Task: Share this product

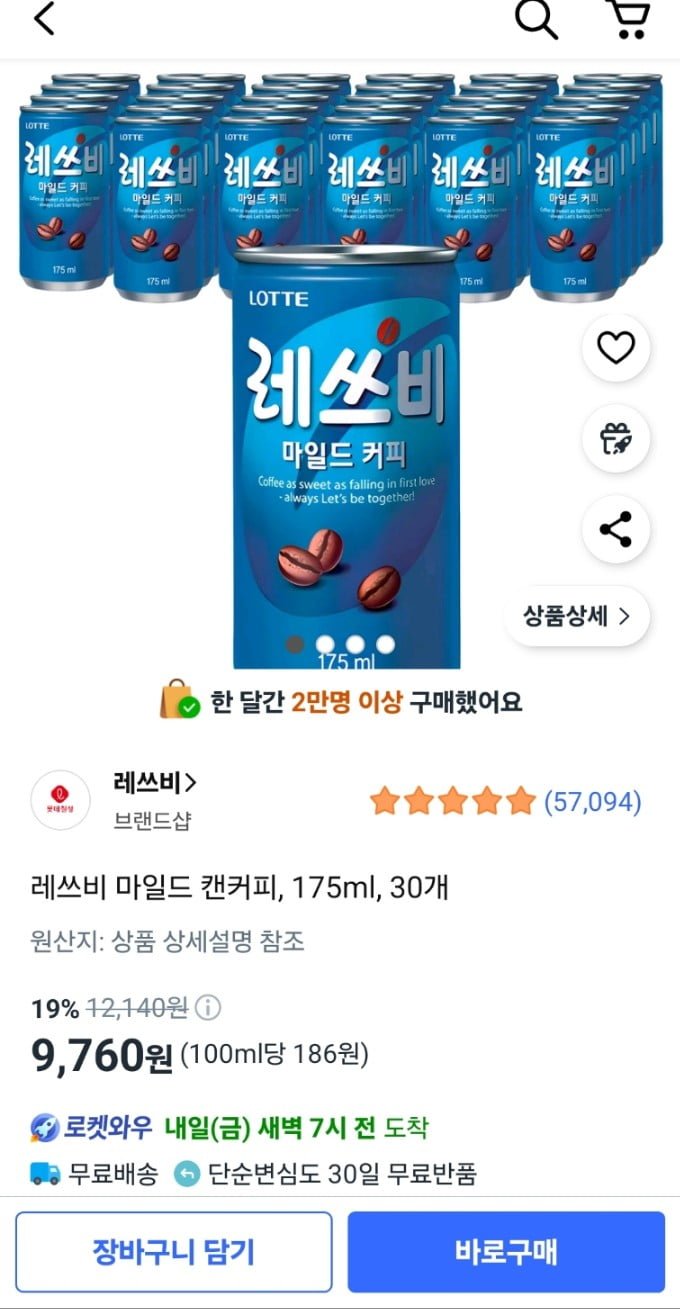Action: (x=616, y=529)
